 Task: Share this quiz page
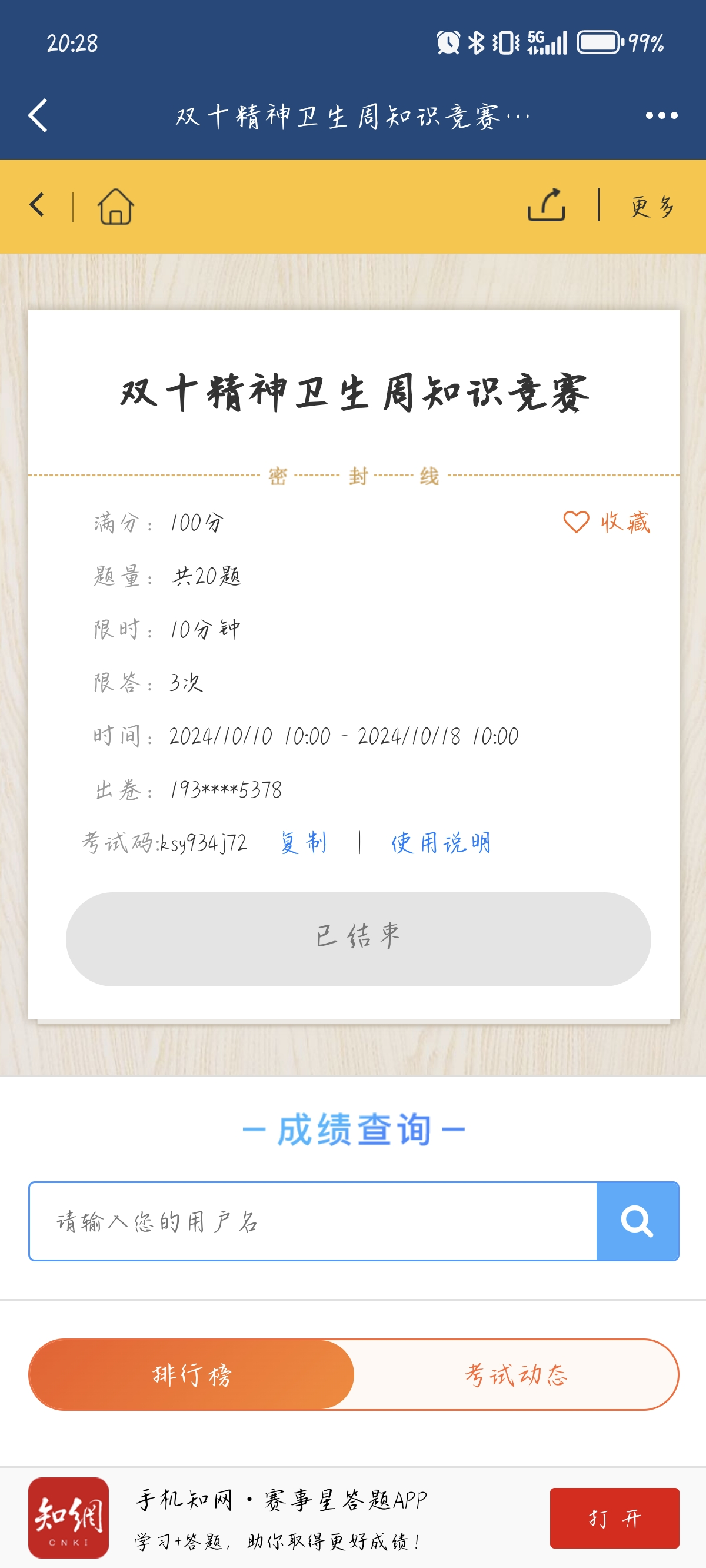pos(546,205)
